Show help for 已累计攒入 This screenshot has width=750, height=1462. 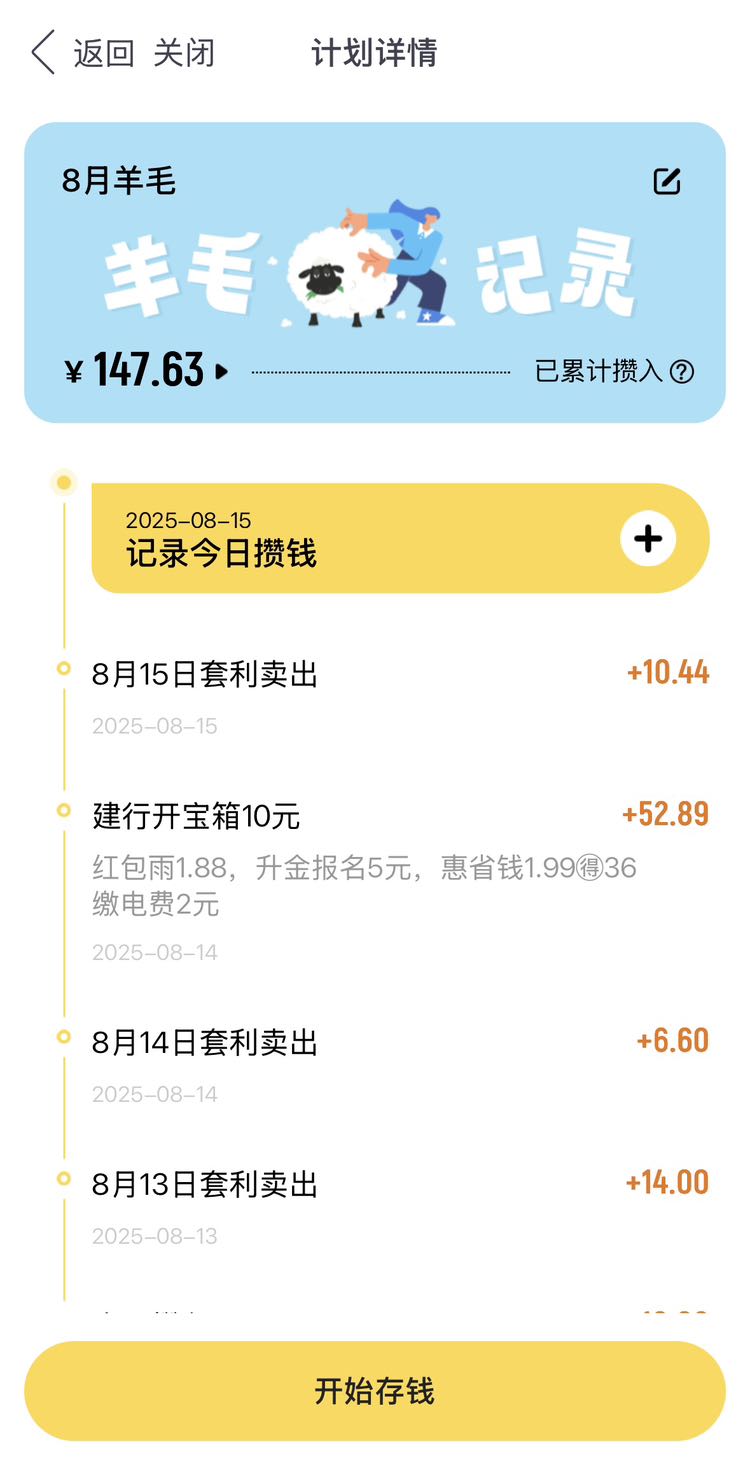tap(682, 372)
